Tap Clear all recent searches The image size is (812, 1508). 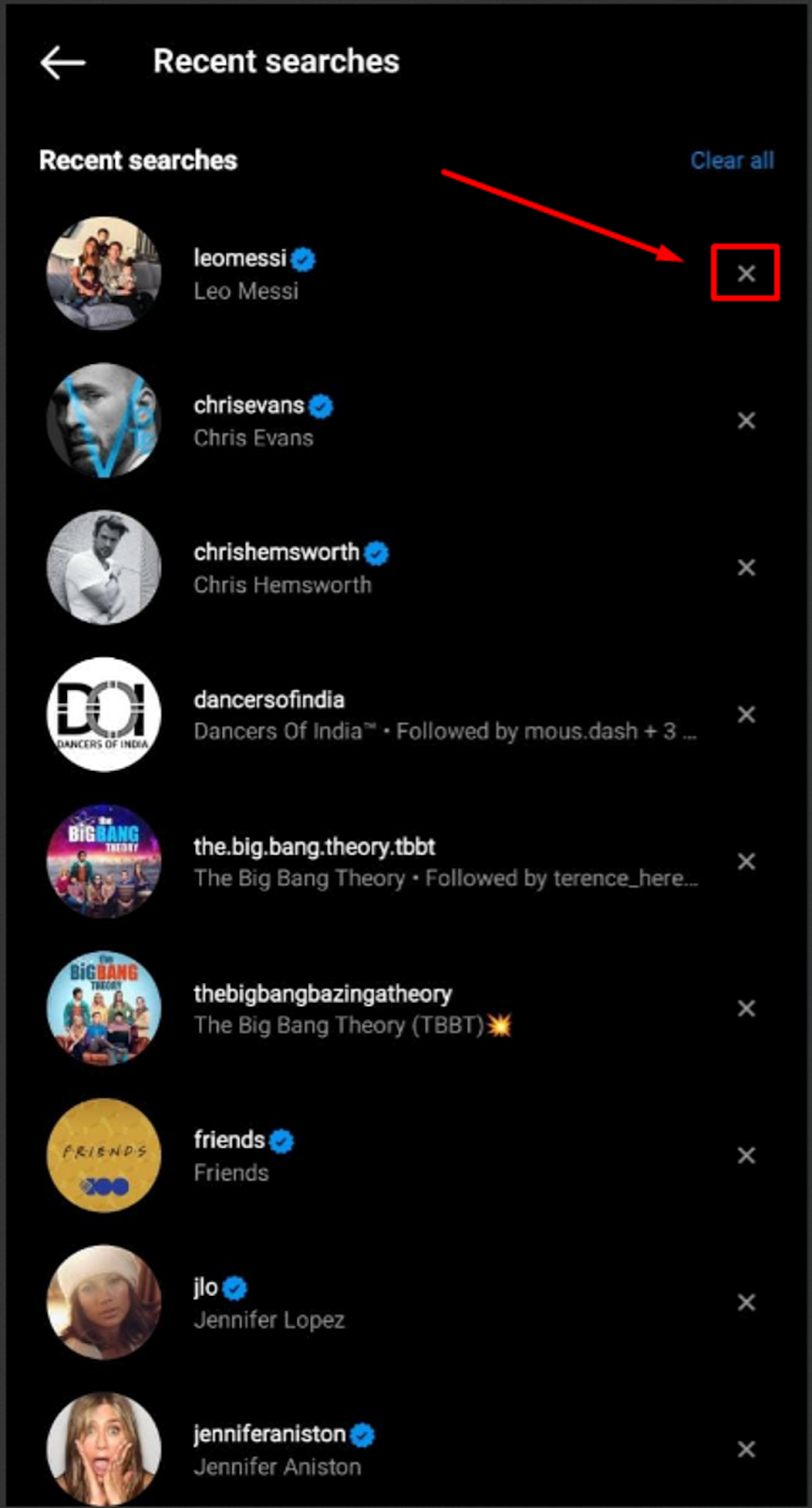(732, 160)
